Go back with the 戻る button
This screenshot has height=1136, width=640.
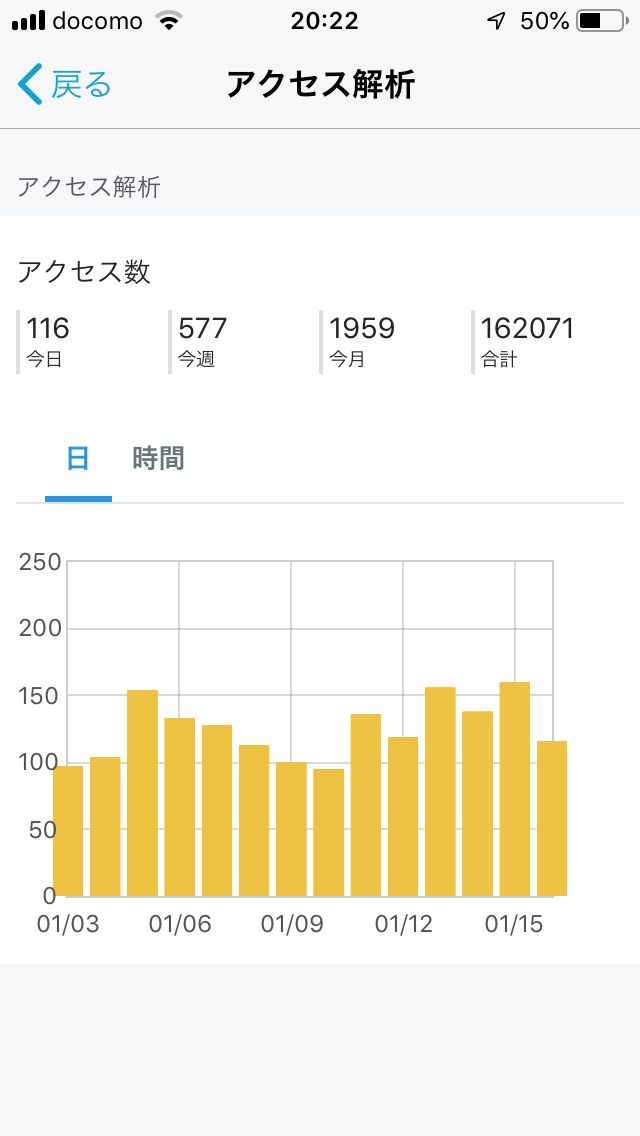click(x=65, y=85)
